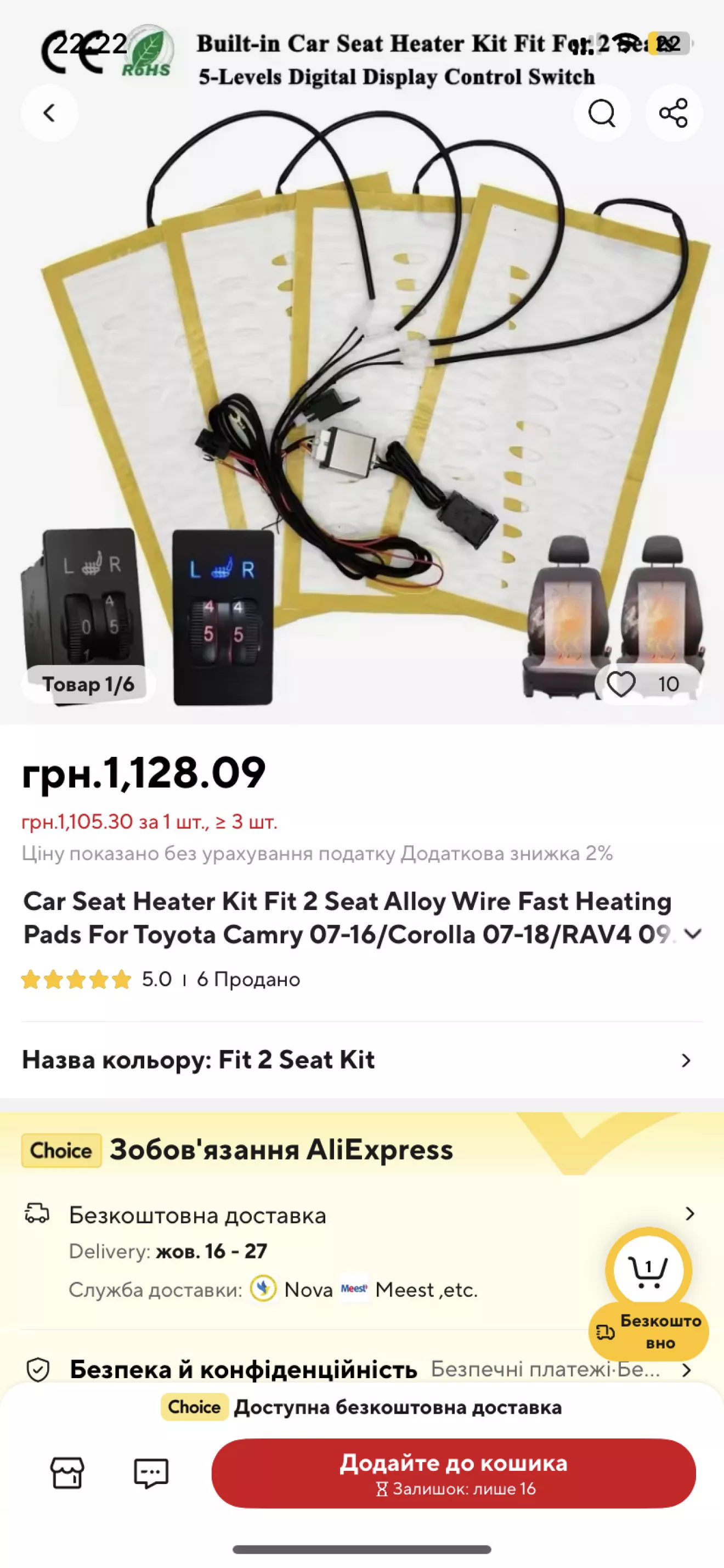Image resolution: width=724 pixels, height=1568 pixels.
Task: Expand the full product title
Action: 693,934
